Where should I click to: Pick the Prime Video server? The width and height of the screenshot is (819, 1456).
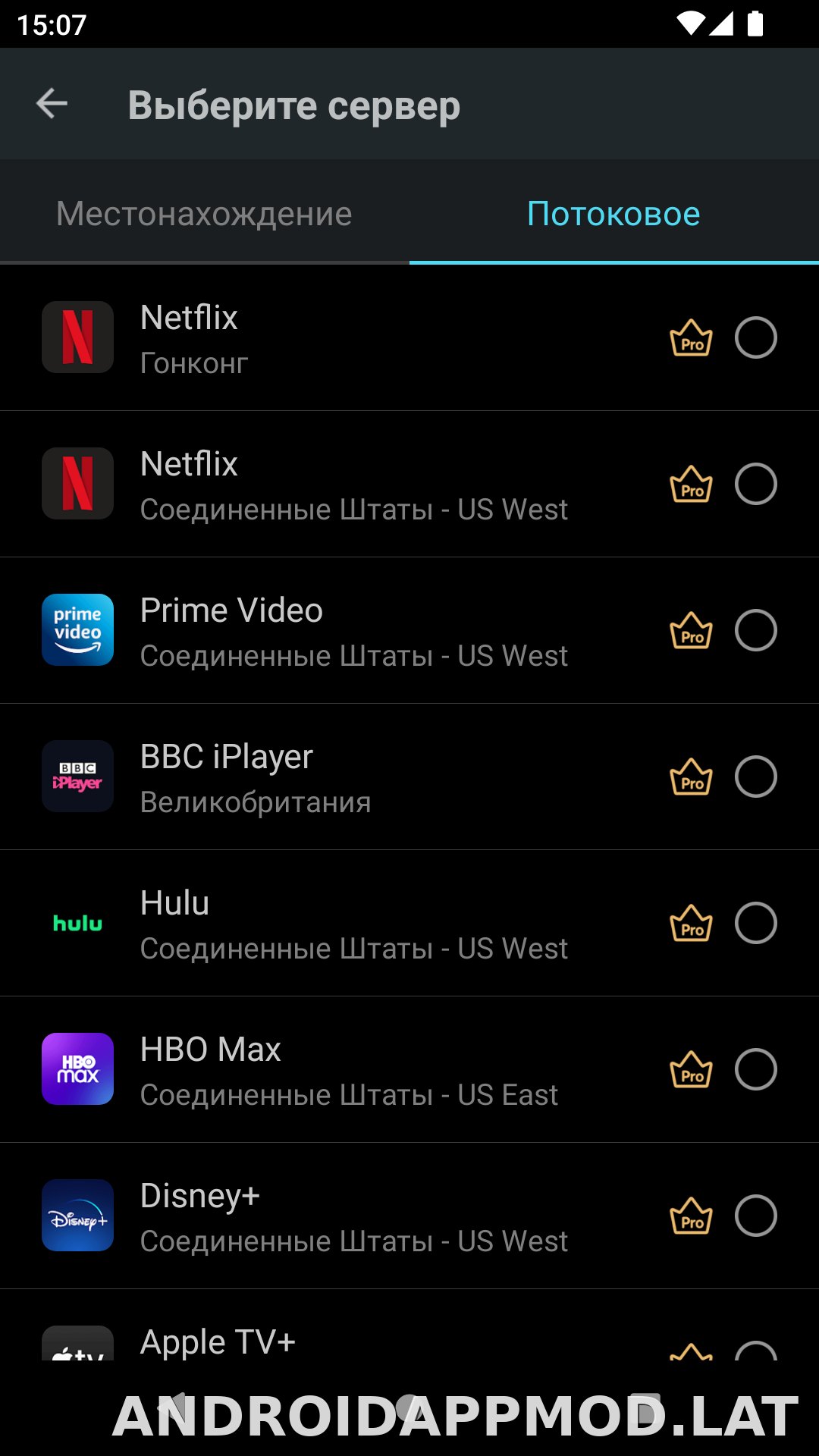click(x=409, y=631)
